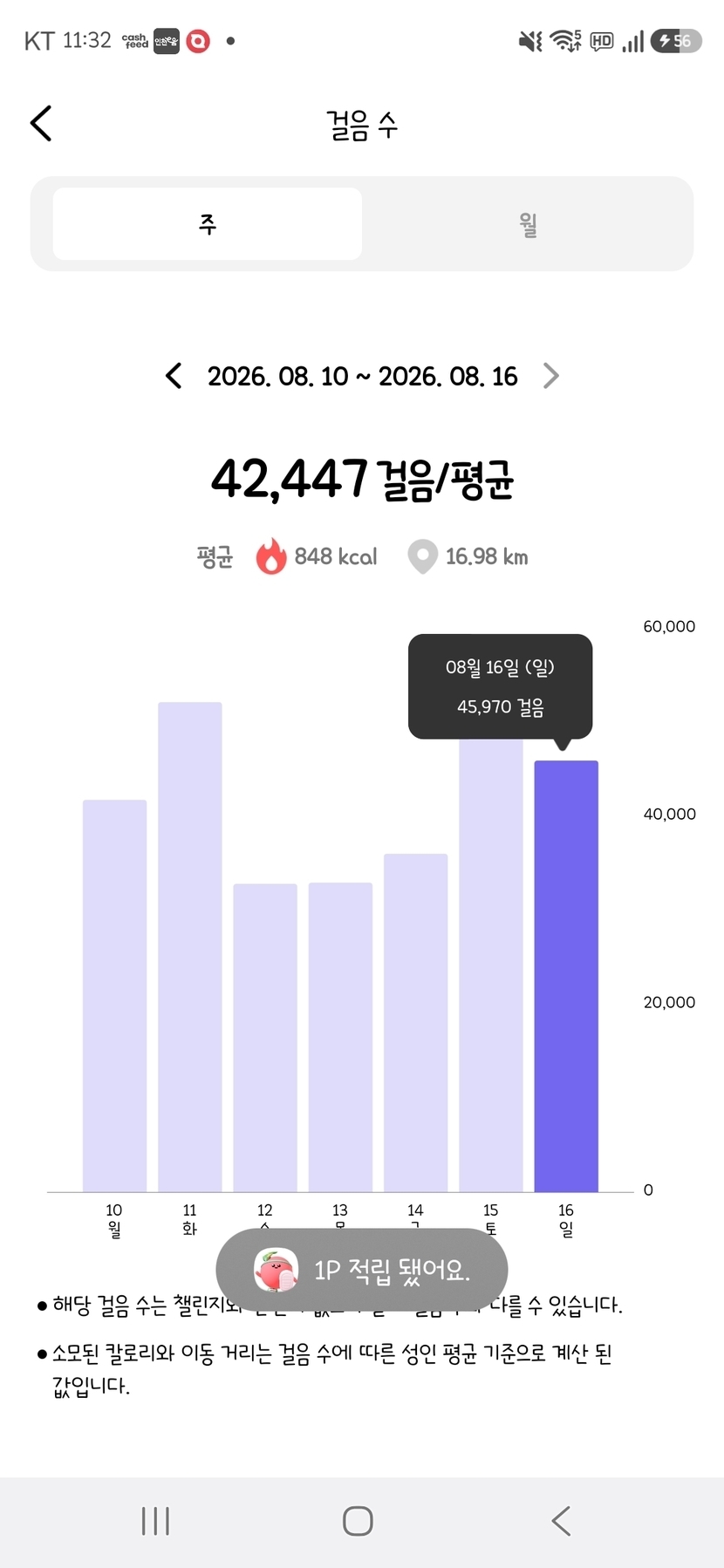Select the bar for the 10th (월)
This screenshot has height=1568, width=724.
coord(114,996)
